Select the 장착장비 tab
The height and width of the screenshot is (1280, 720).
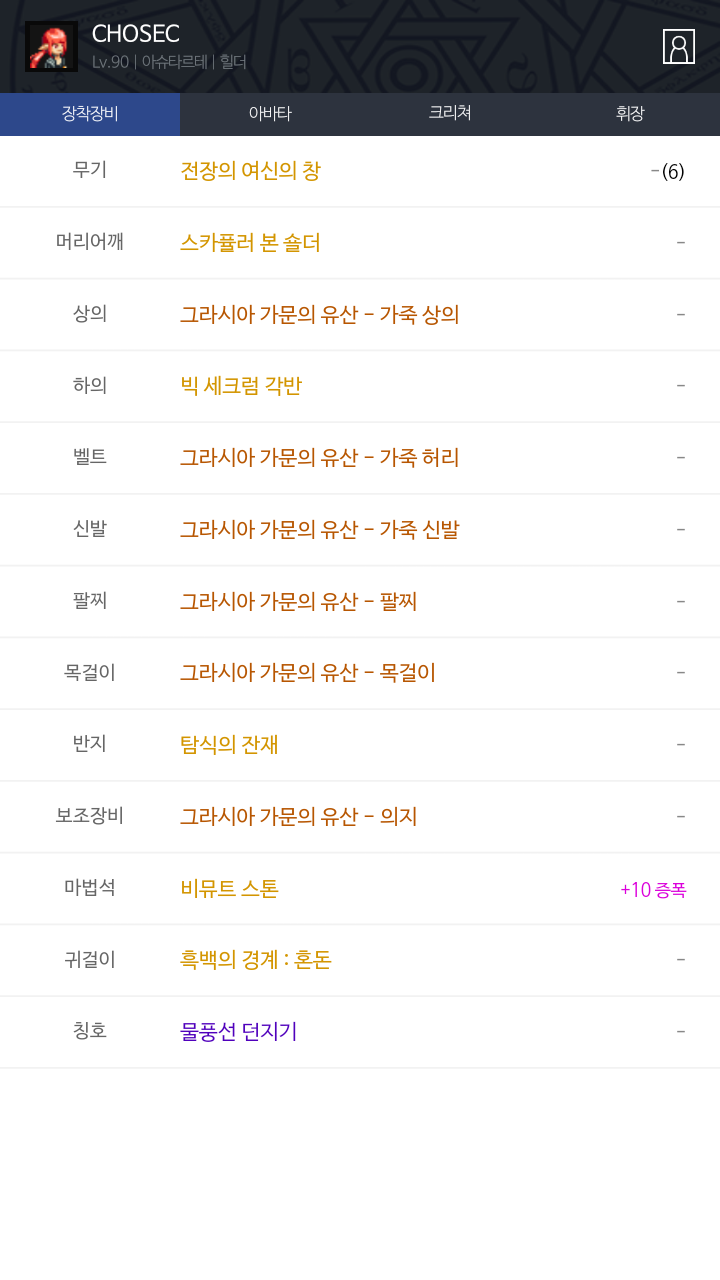tap(90, 114)
